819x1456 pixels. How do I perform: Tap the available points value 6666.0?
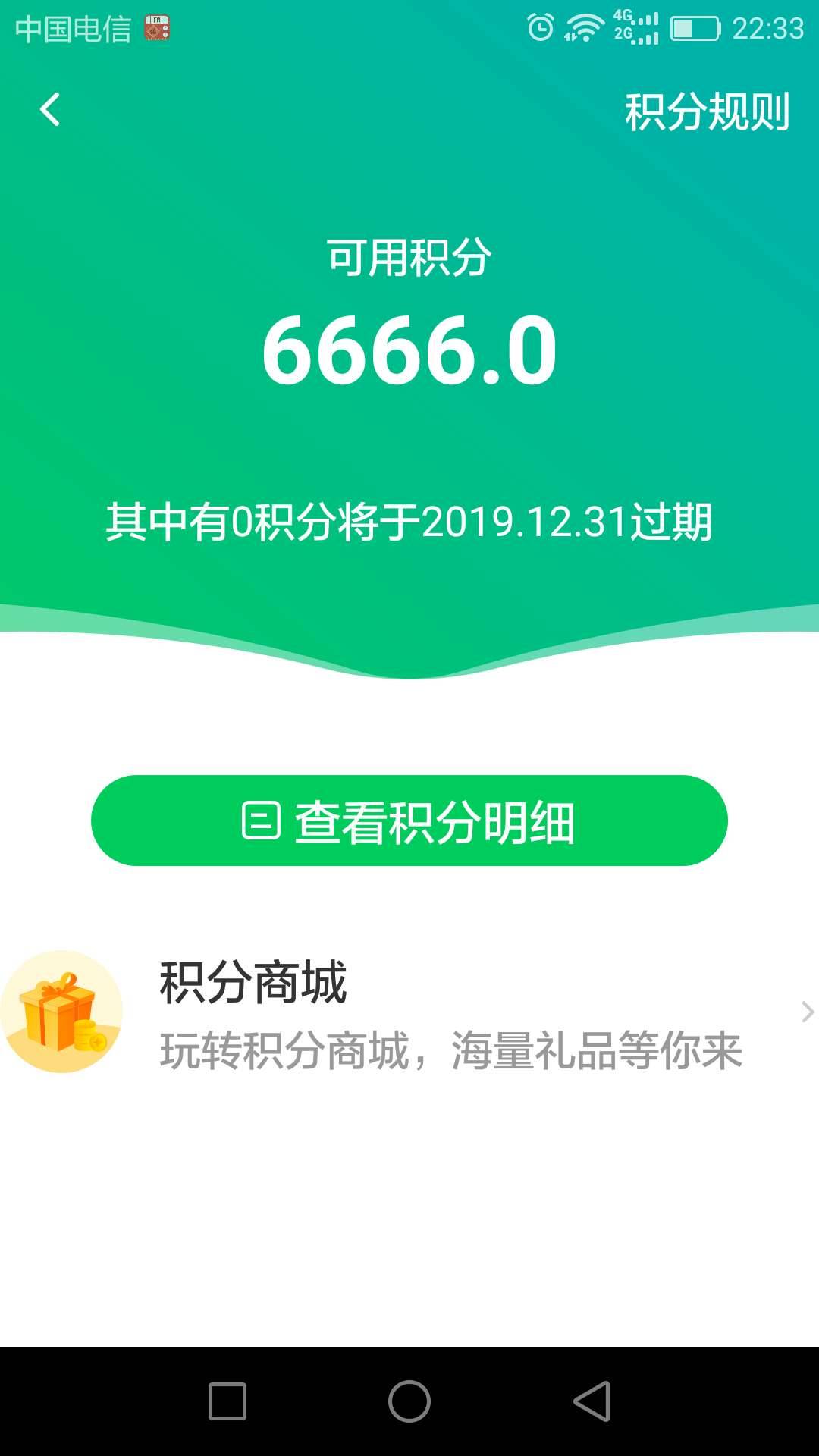point(409,349)
